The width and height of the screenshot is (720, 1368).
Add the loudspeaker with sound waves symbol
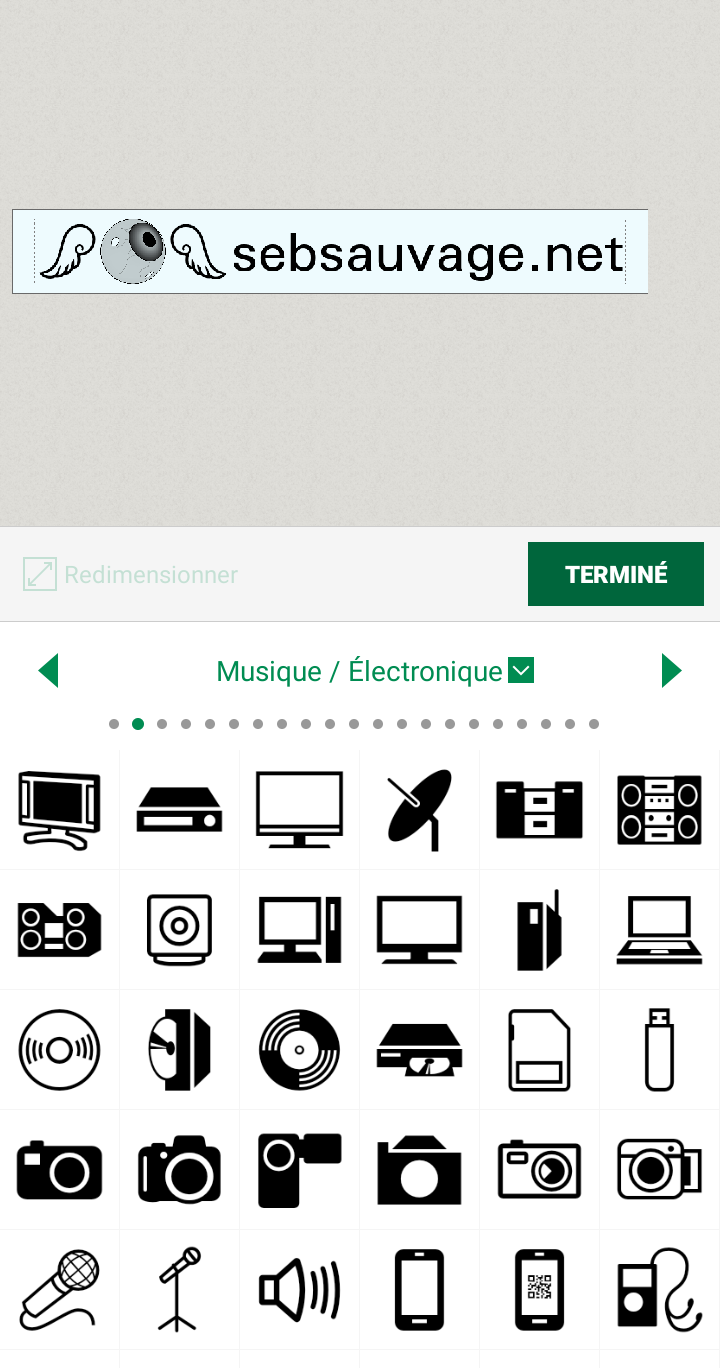[x=299, y=1289]
